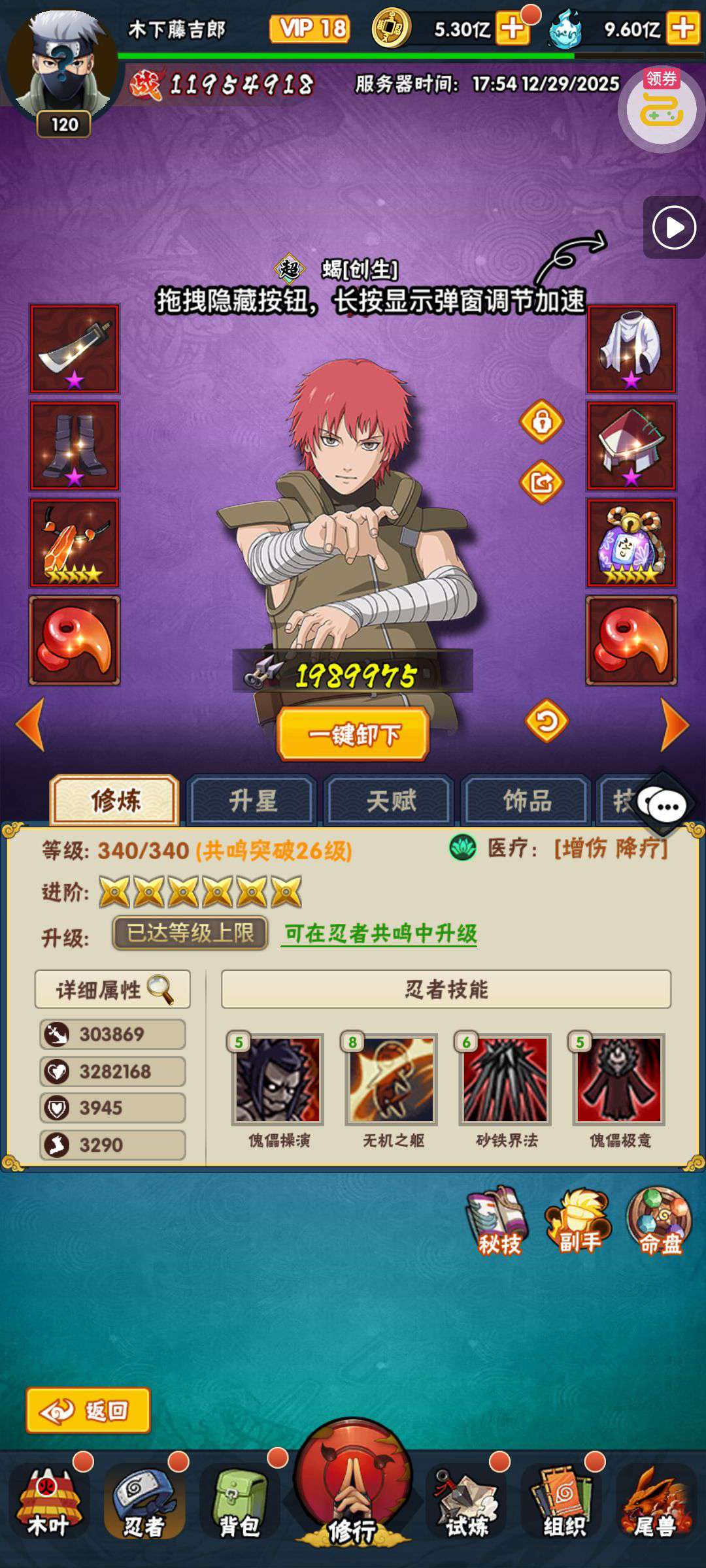Switch to the 升星 tab
Image resolution: width=706 pixels, height=1568 pixels.
(252, 800)
